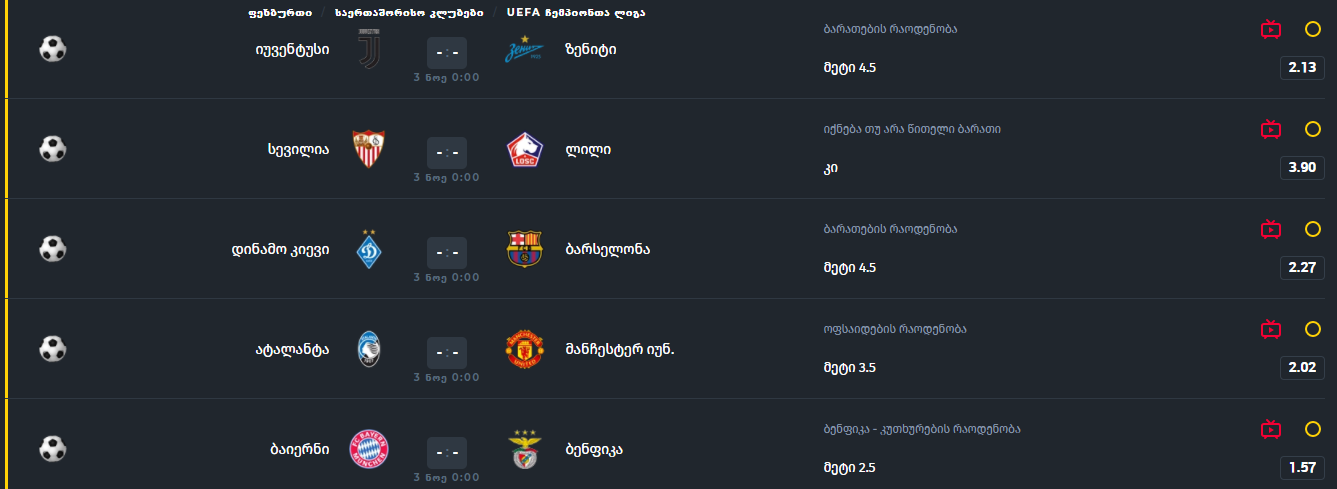Tap yellow circle icon for Dynamo Kyiv match
Screen dimensions: 1337x489
pyautogui.click(x=1313, y=229)
